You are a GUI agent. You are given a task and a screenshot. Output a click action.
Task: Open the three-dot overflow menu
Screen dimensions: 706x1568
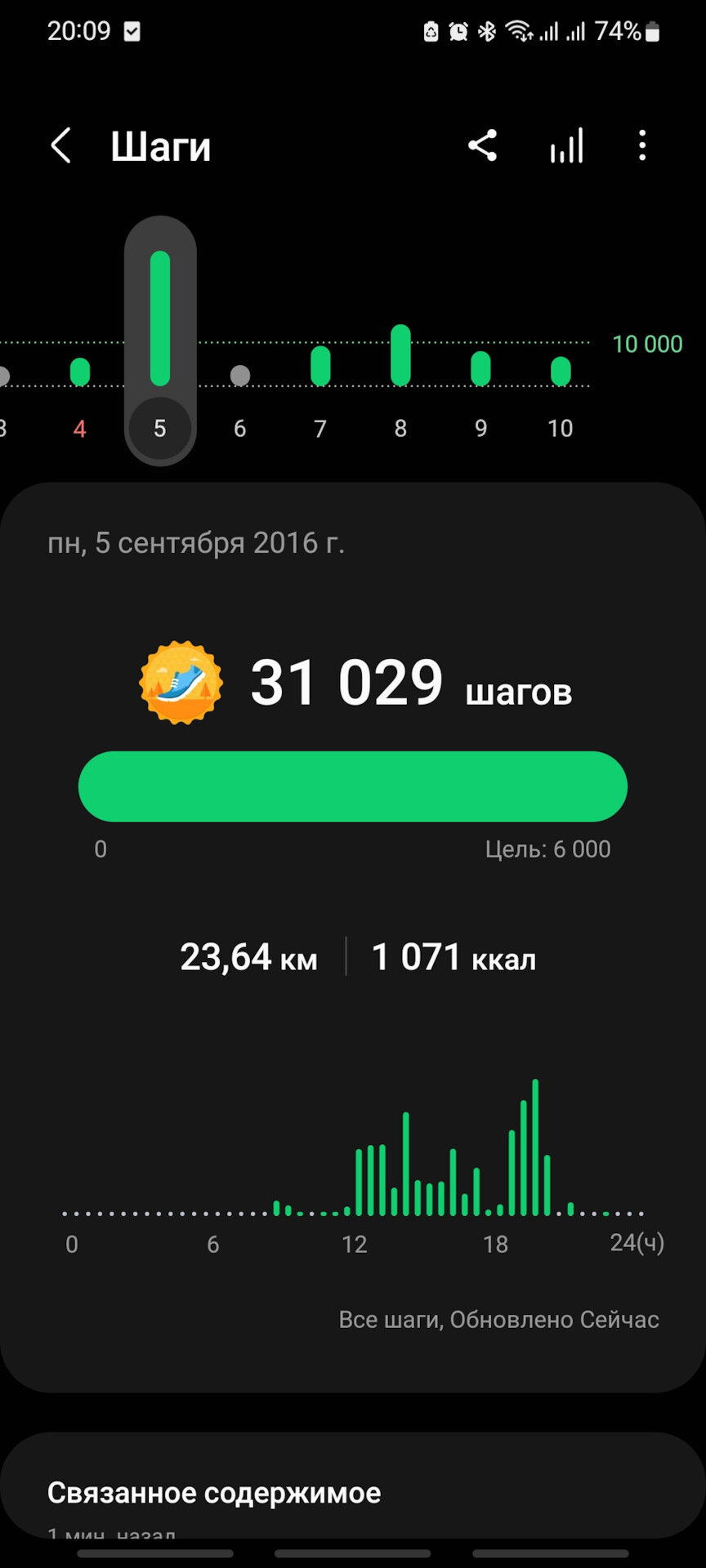[x=642, y=145]
